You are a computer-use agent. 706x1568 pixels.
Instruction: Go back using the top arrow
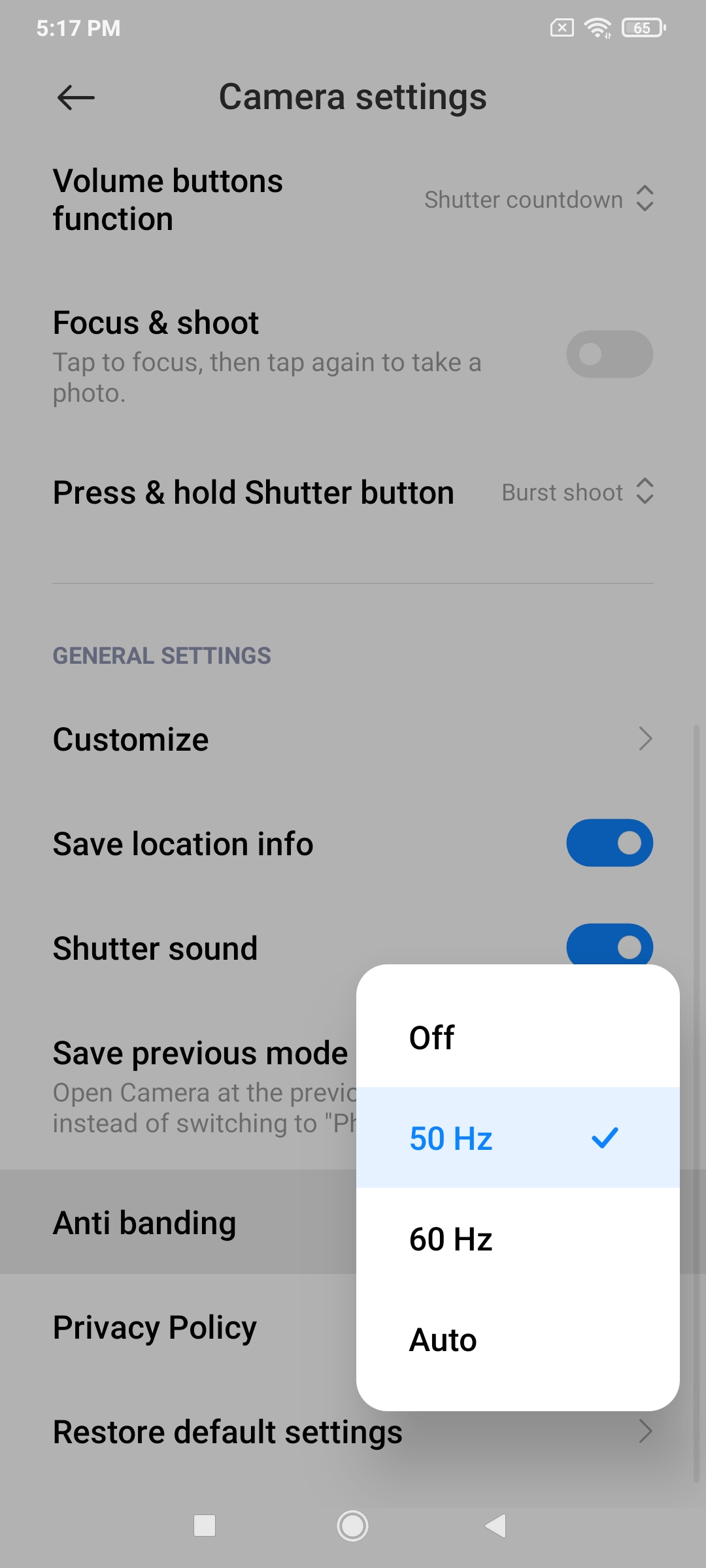[76, 98]
